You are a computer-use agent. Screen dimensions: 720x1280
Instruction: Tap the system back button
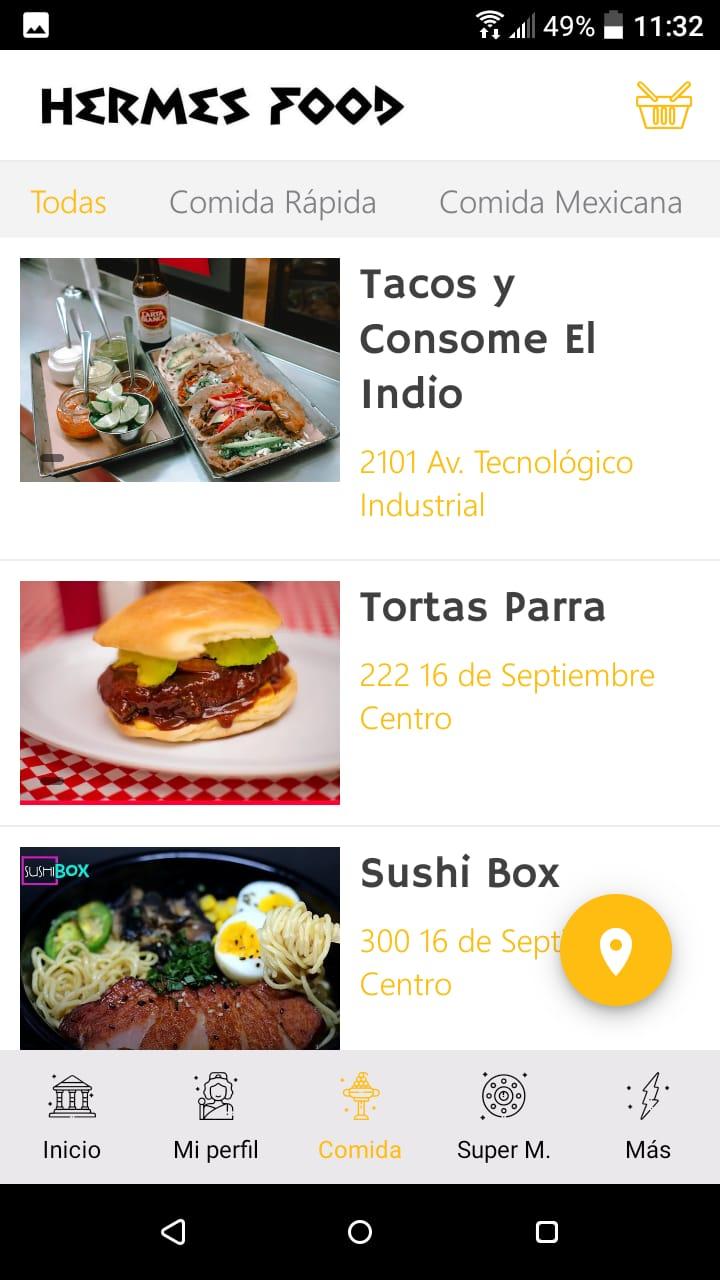[x=173, y=1232]
